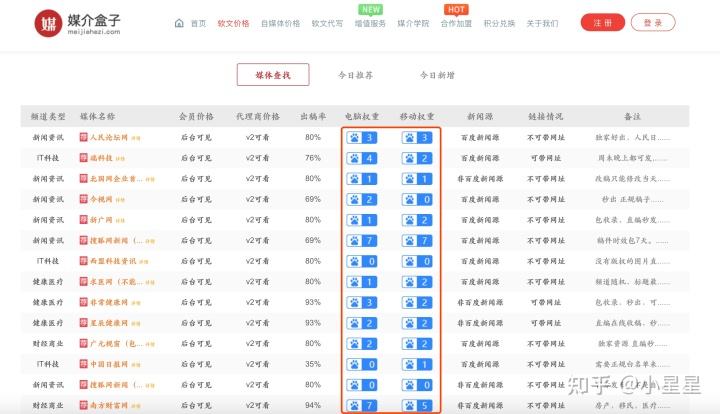Viewport: 720px width, 414px height.
Task: Switch to the 今日新增 tab
Action: point(437,75)
